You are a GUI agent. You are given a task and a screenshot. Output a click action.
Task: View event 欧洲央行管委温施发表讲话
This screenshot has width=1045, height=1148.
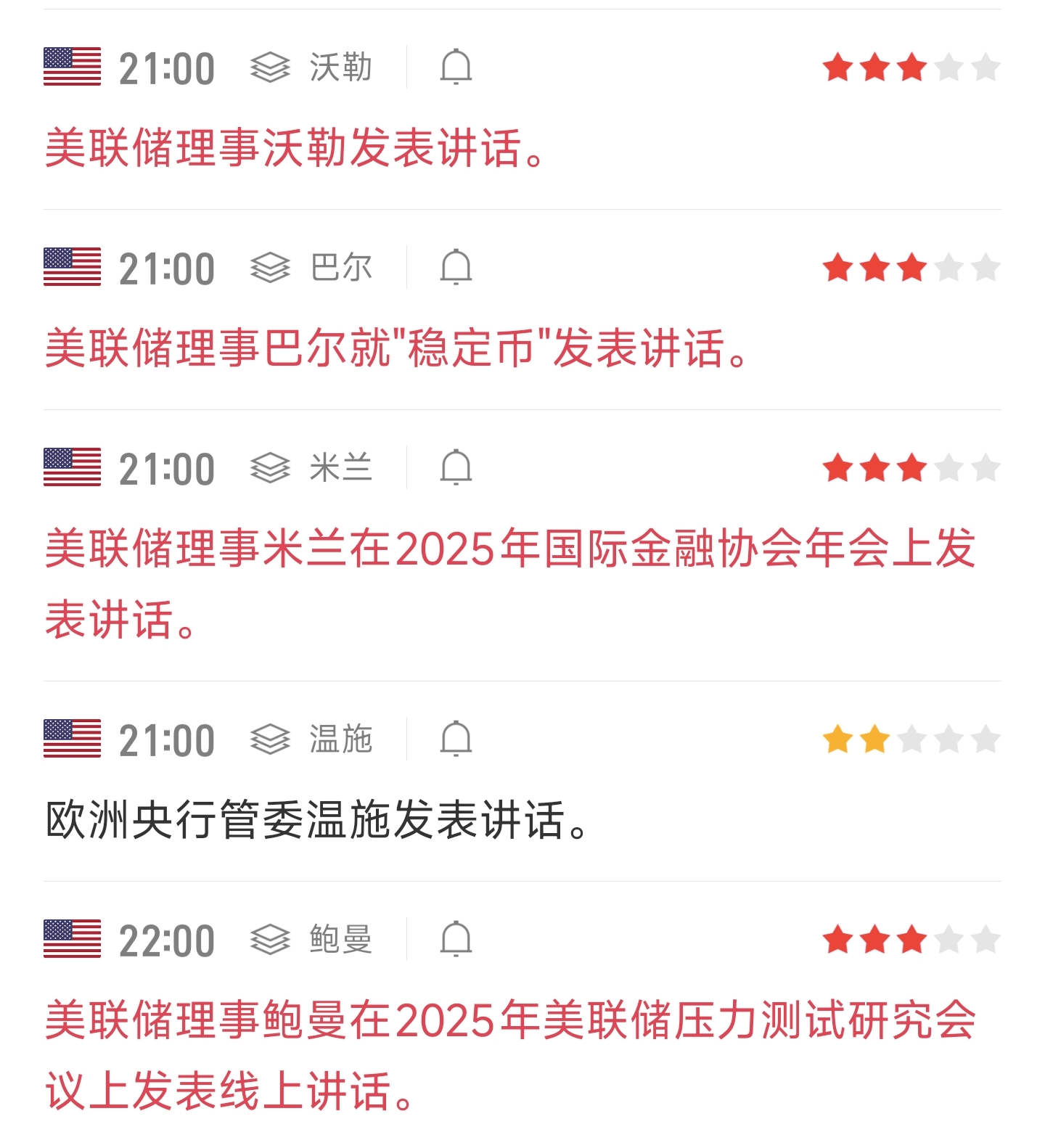(x=316, y=820)
